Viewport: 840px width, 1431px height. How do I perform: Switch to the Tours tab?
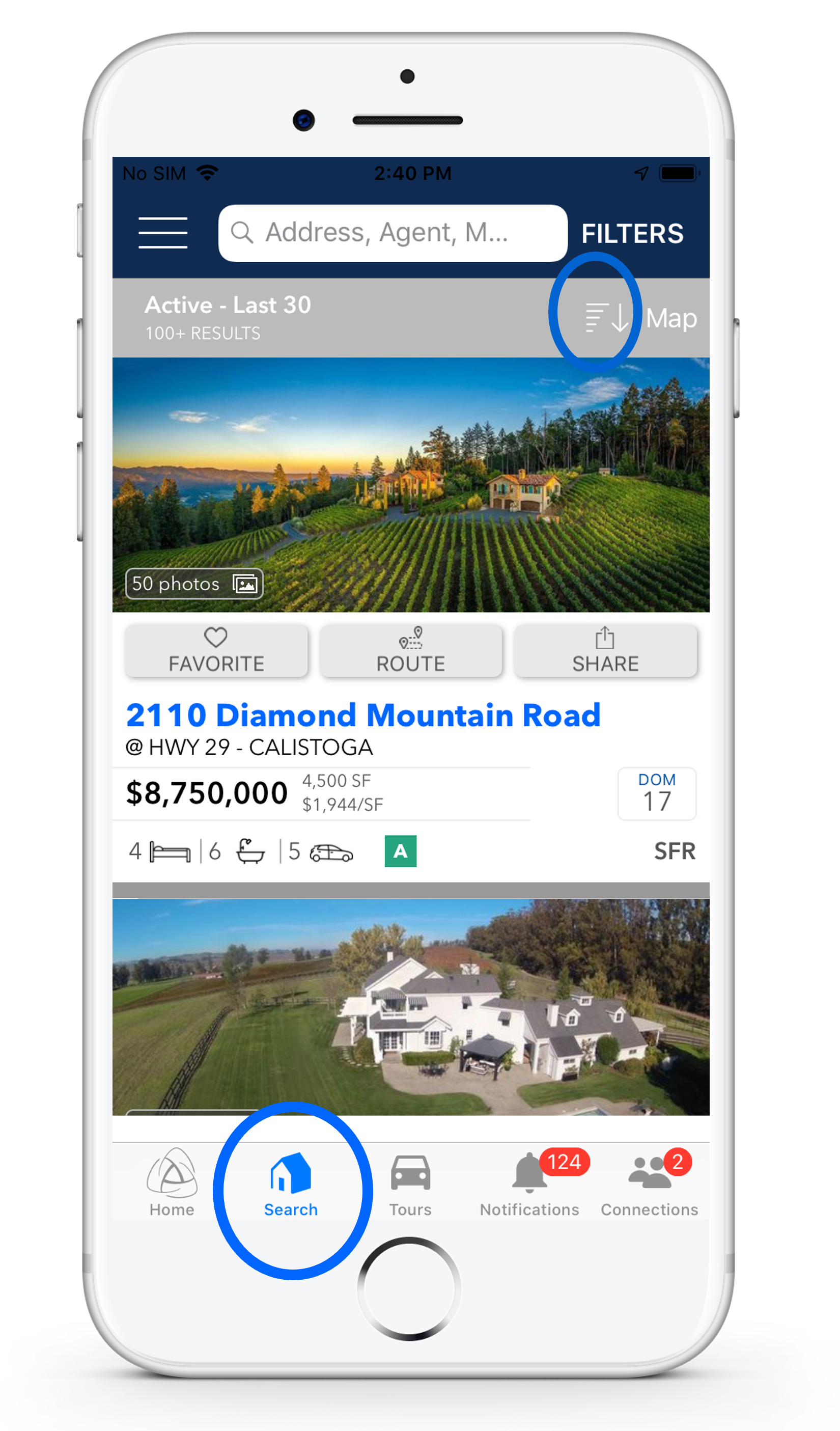point(410,1184)
